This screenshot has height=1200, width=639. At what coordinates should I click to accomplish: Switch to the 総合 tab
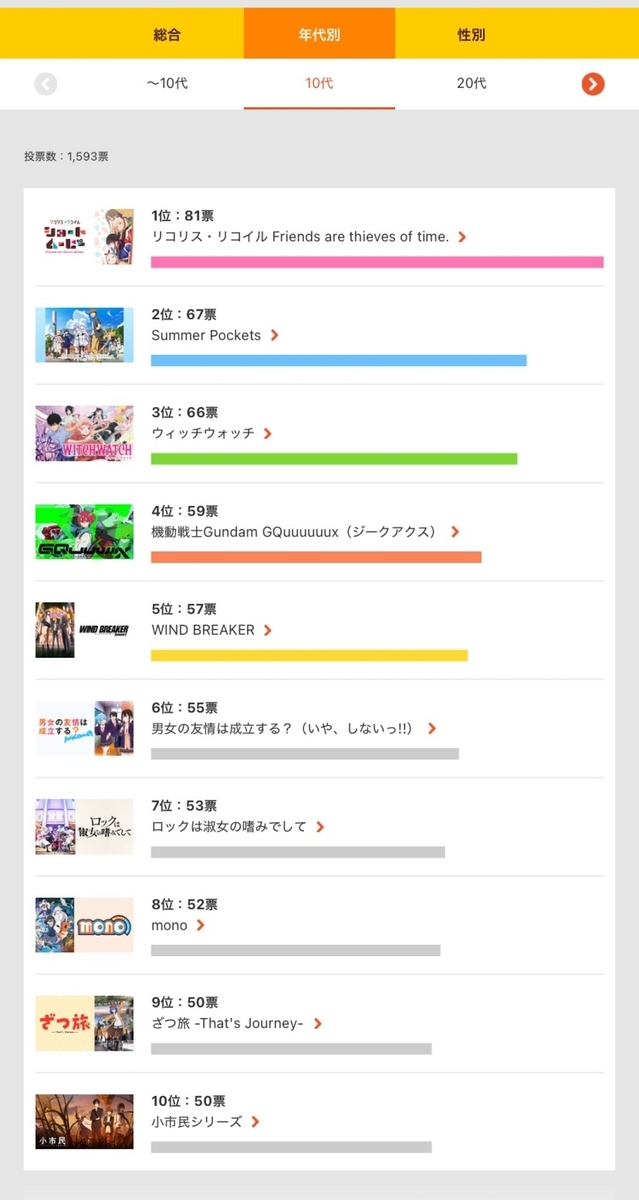click(x=168, y=34)
